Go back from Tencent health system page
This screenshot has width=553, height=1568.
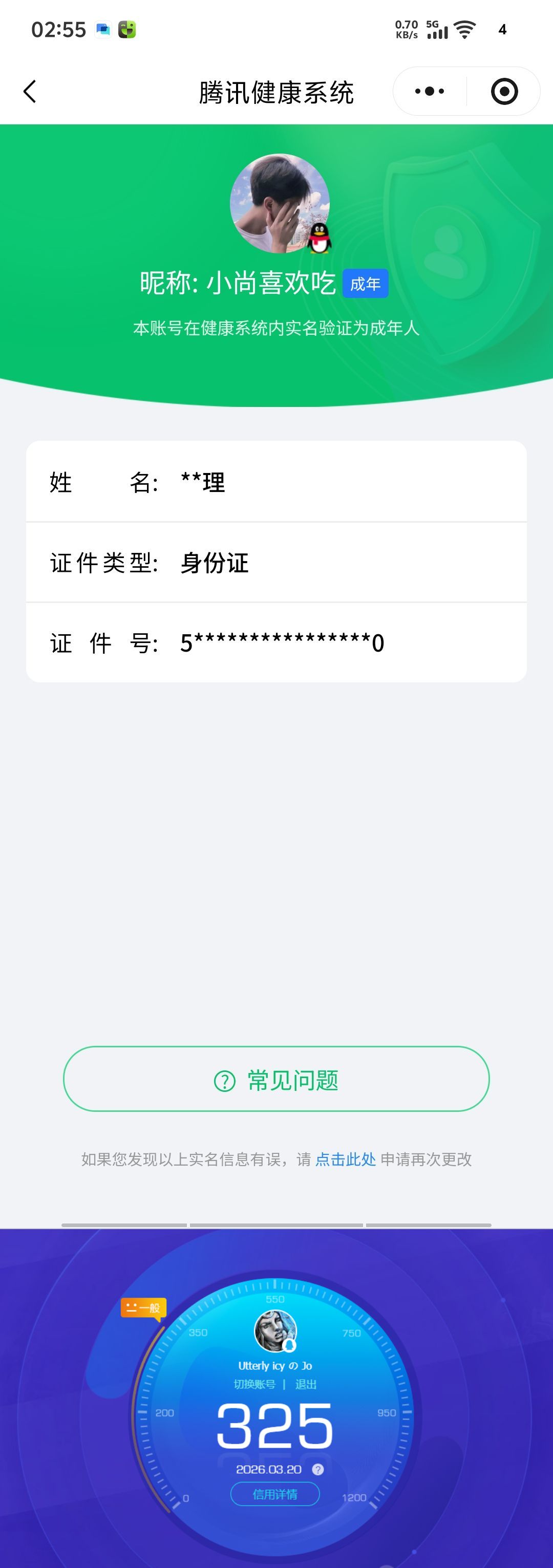point(30,92)
